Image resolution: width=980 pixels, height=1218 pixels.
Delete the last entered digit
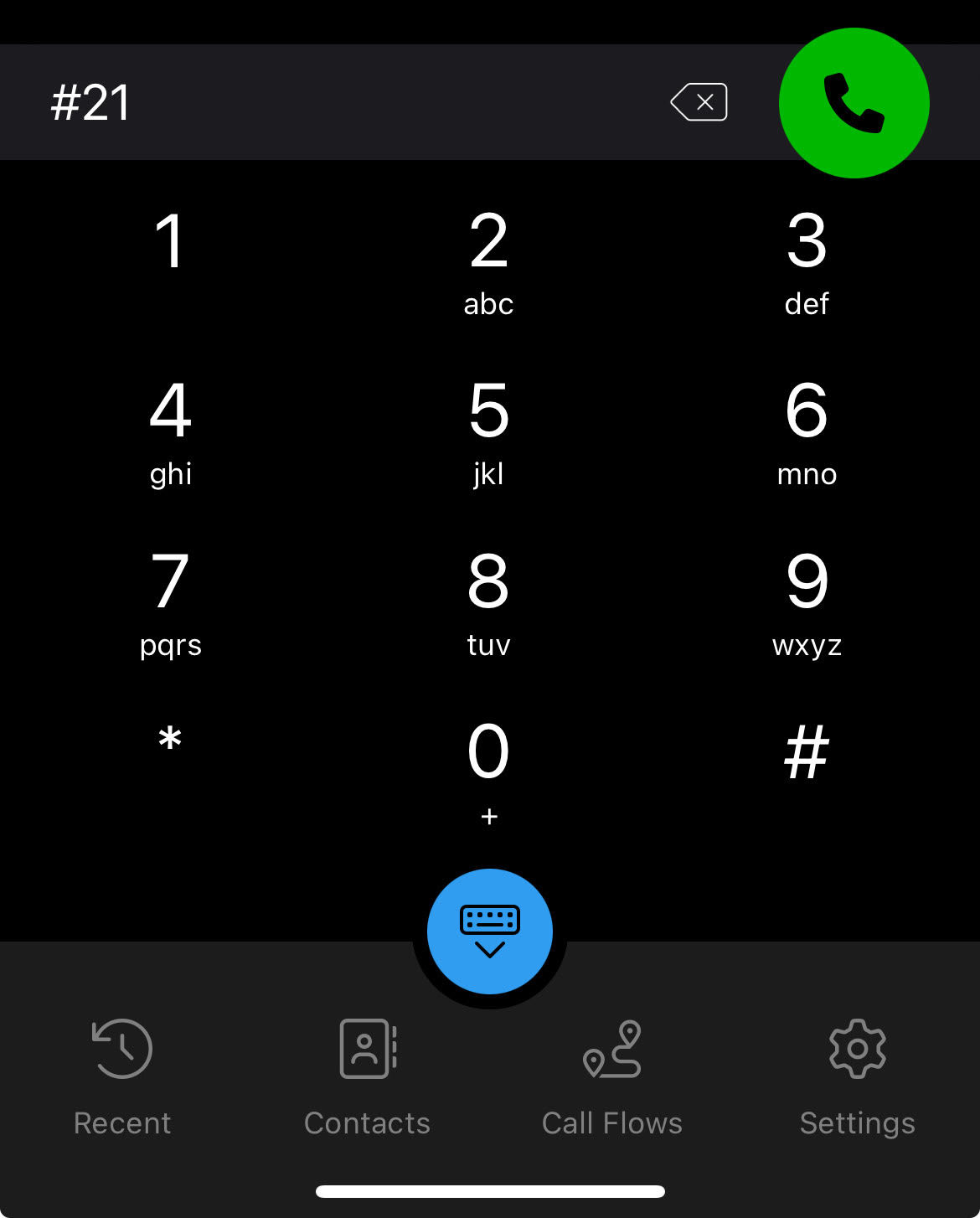699,102
